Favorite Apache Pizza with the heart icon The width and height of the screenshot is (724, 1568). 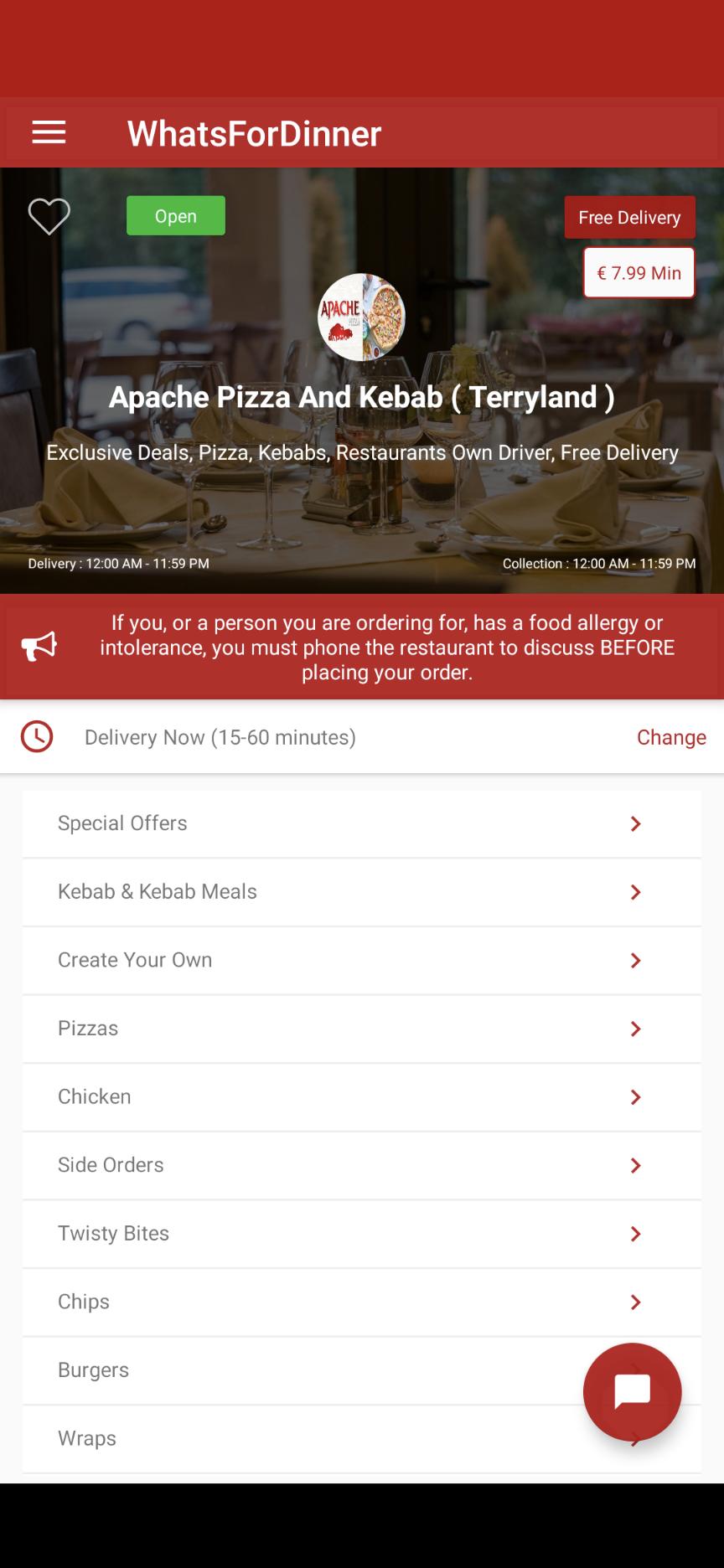click(x=49, y=217)
